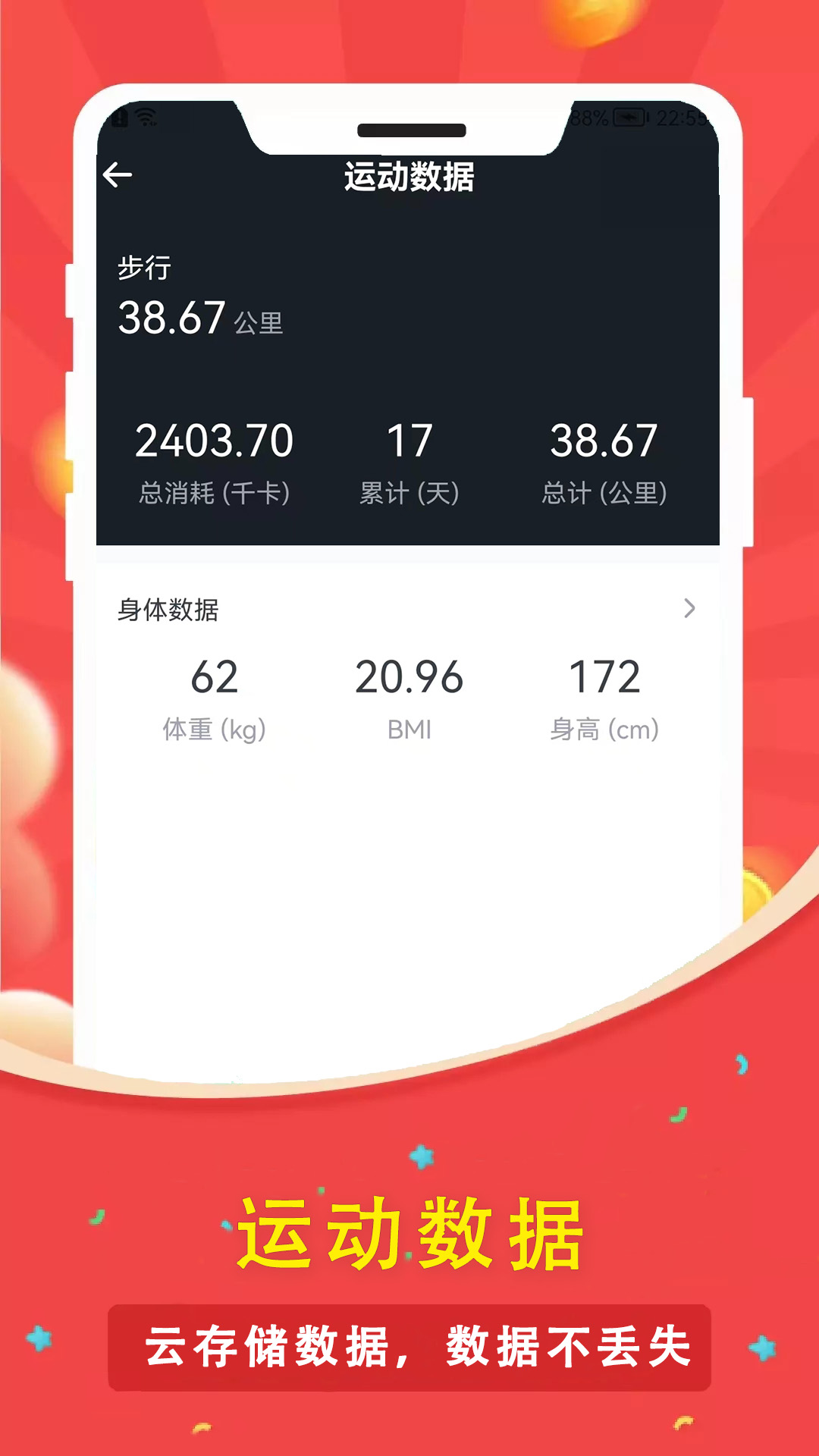Click the home indicator bar at phone top
819x1456 pixels.
tap(409, 129)
